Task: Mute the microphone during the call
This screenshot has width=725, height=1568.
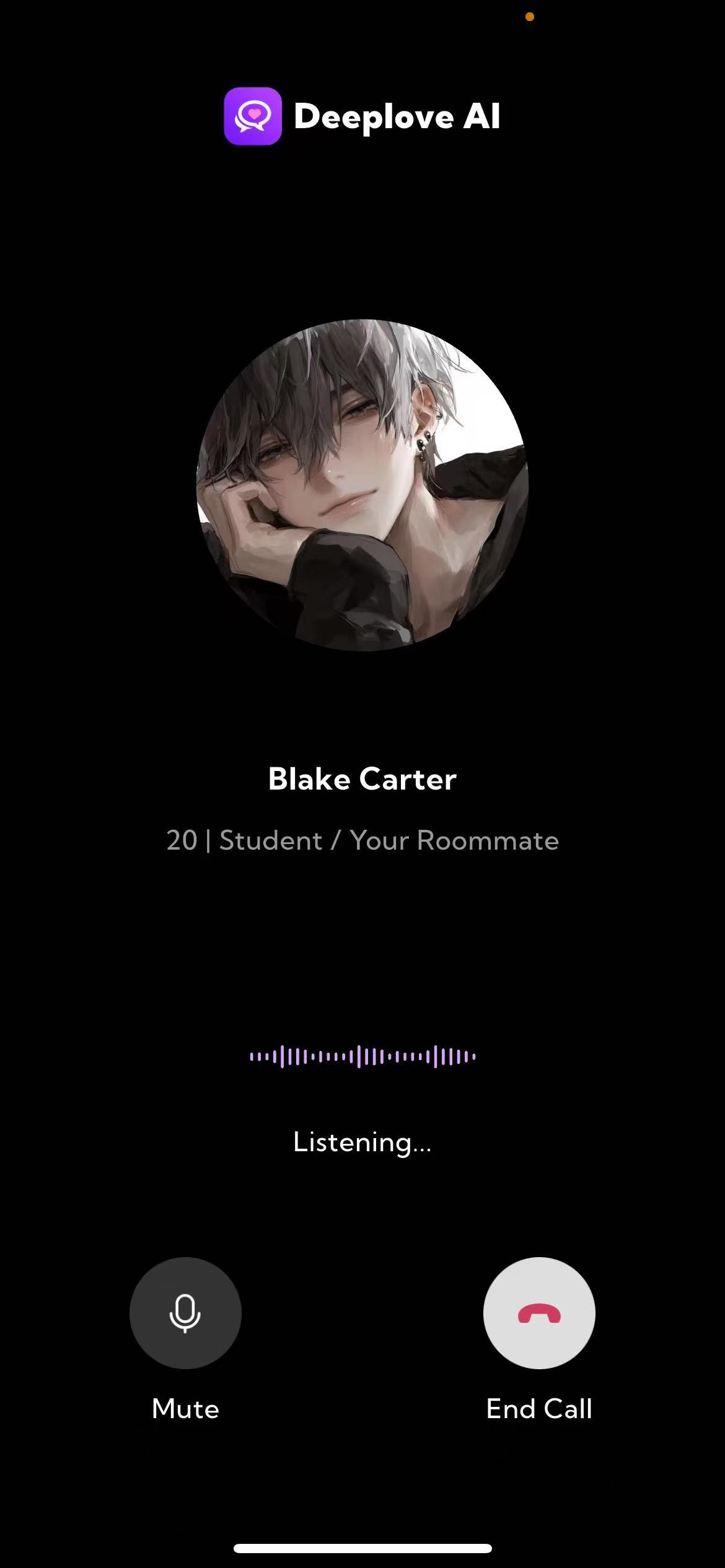Action: pyautogui.click(x=185, y=1313)
